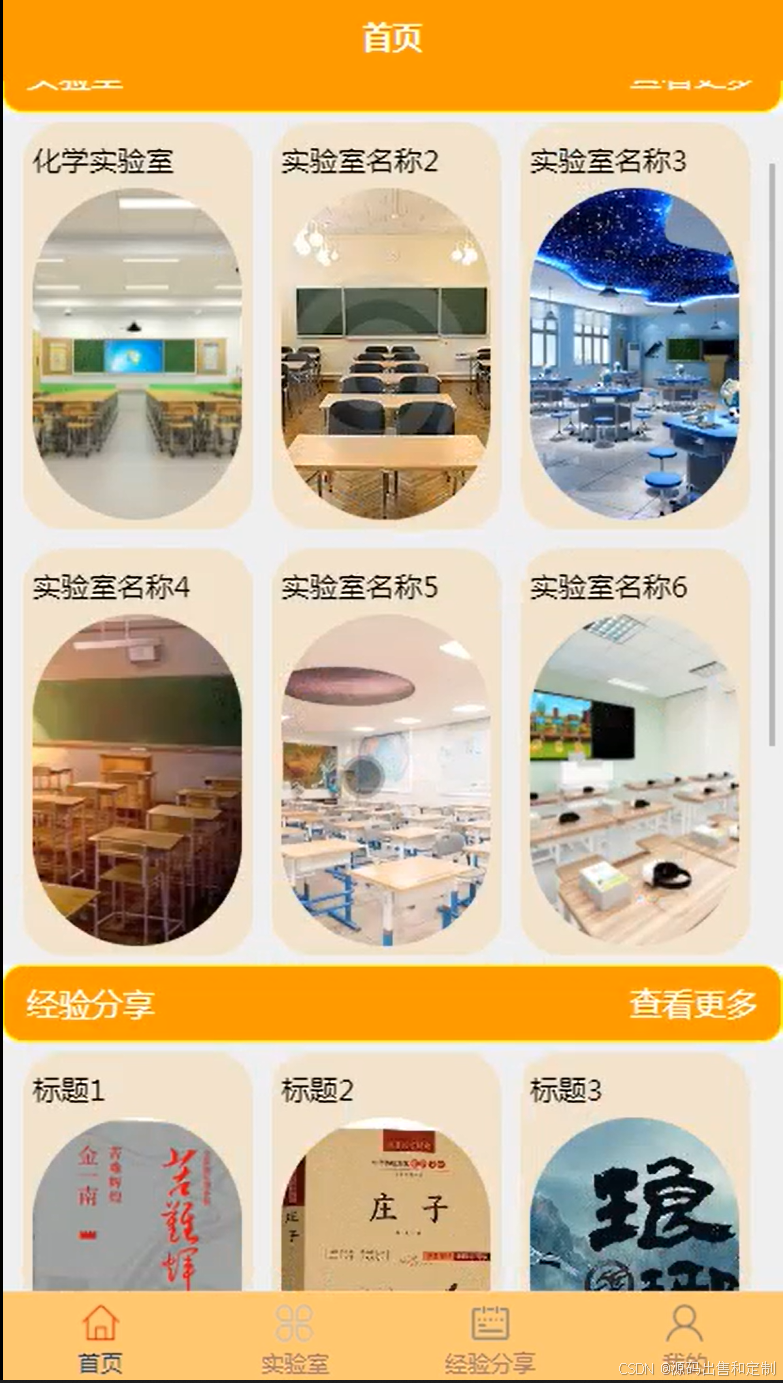Go to the 首页 tab

[x=100, y=1338]
